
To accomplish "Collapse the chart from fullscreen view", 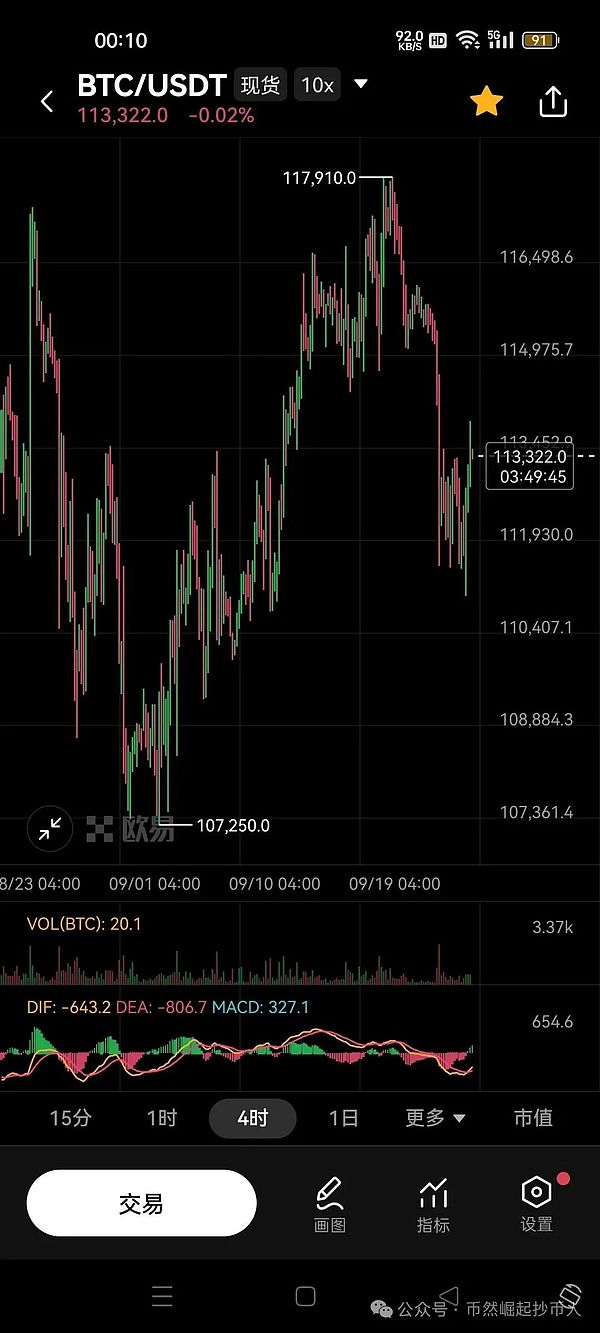I will pyautogui.click(x=49, y=828).
